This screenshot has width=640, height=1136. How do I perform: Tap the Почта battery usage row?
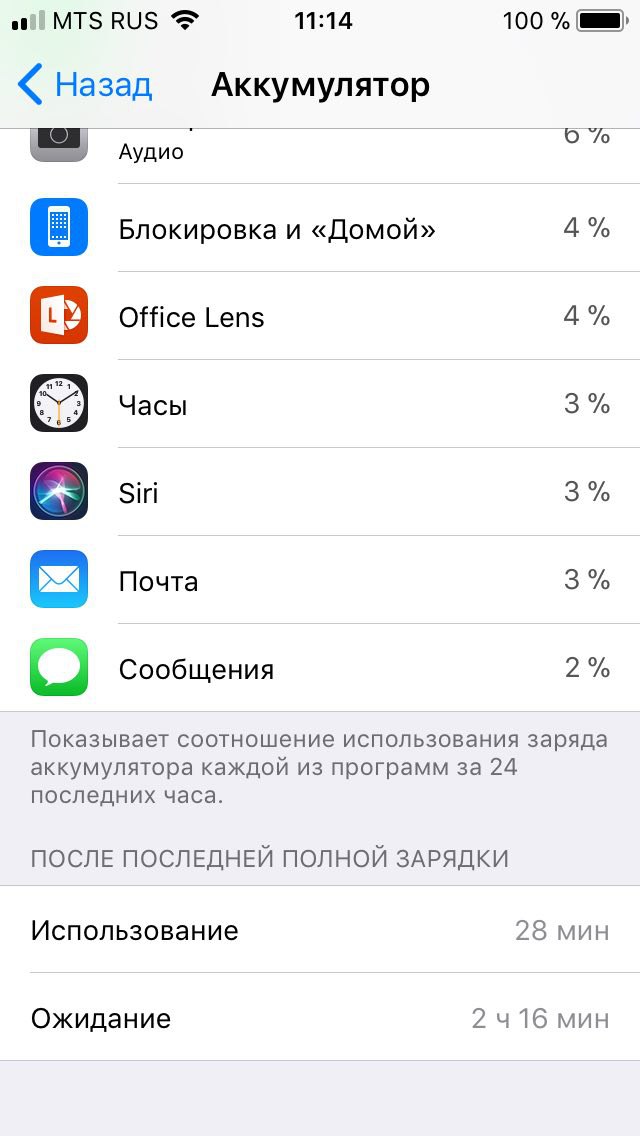click(320, 580)
